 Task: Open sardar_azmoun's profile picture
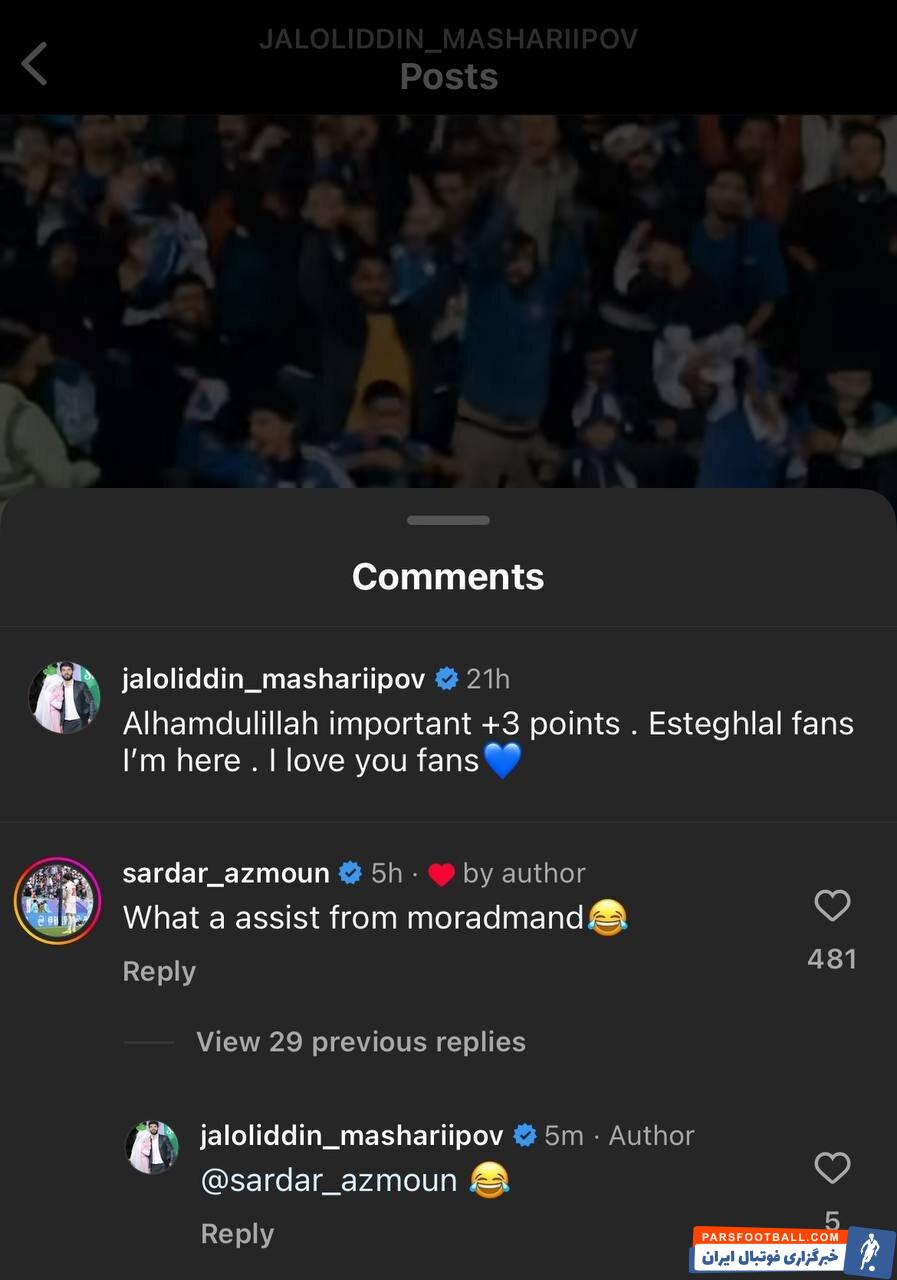point(58,900)
